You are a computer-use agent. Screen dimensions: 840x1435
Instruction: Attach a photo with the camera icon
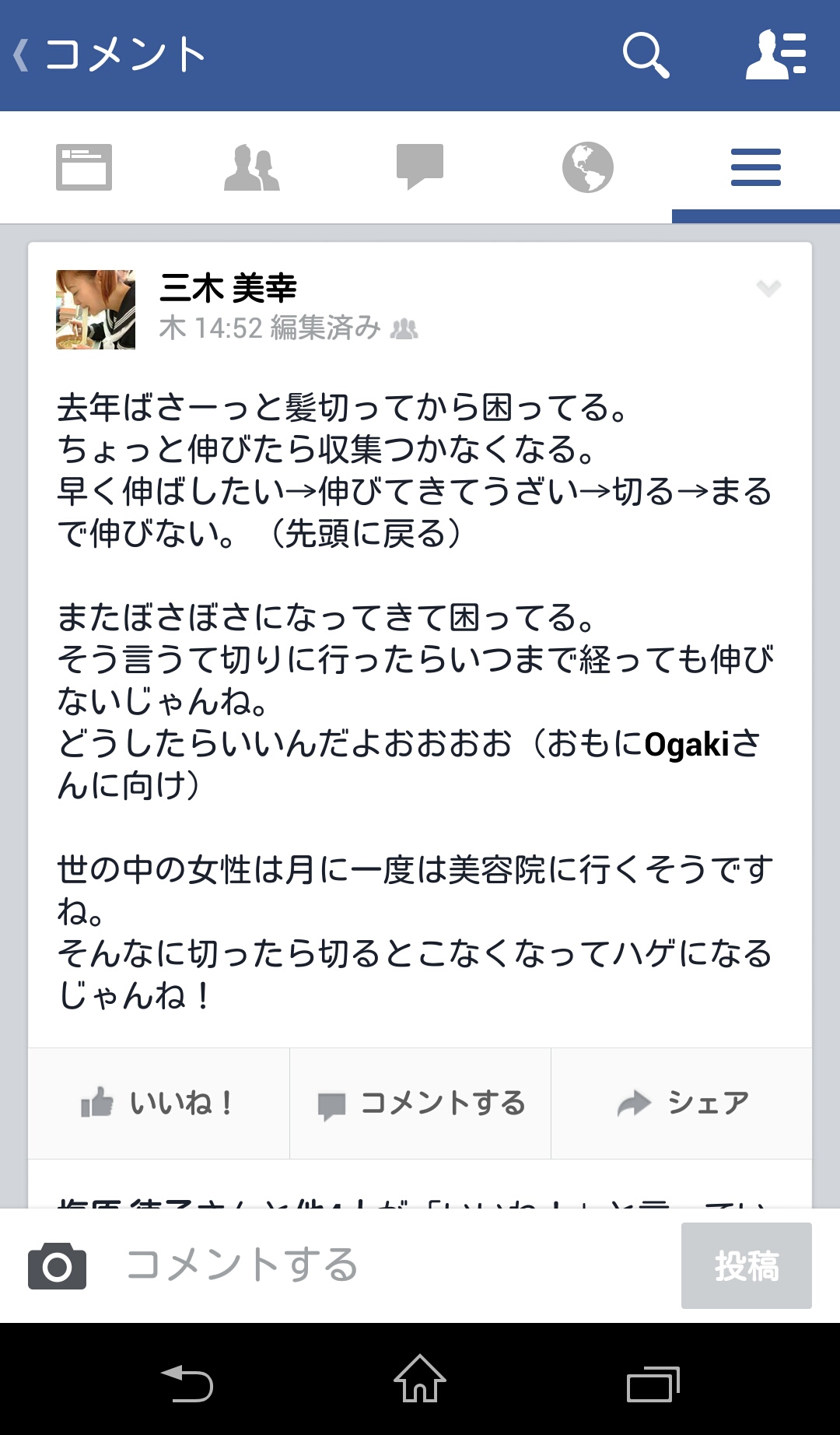[57, 1266]
